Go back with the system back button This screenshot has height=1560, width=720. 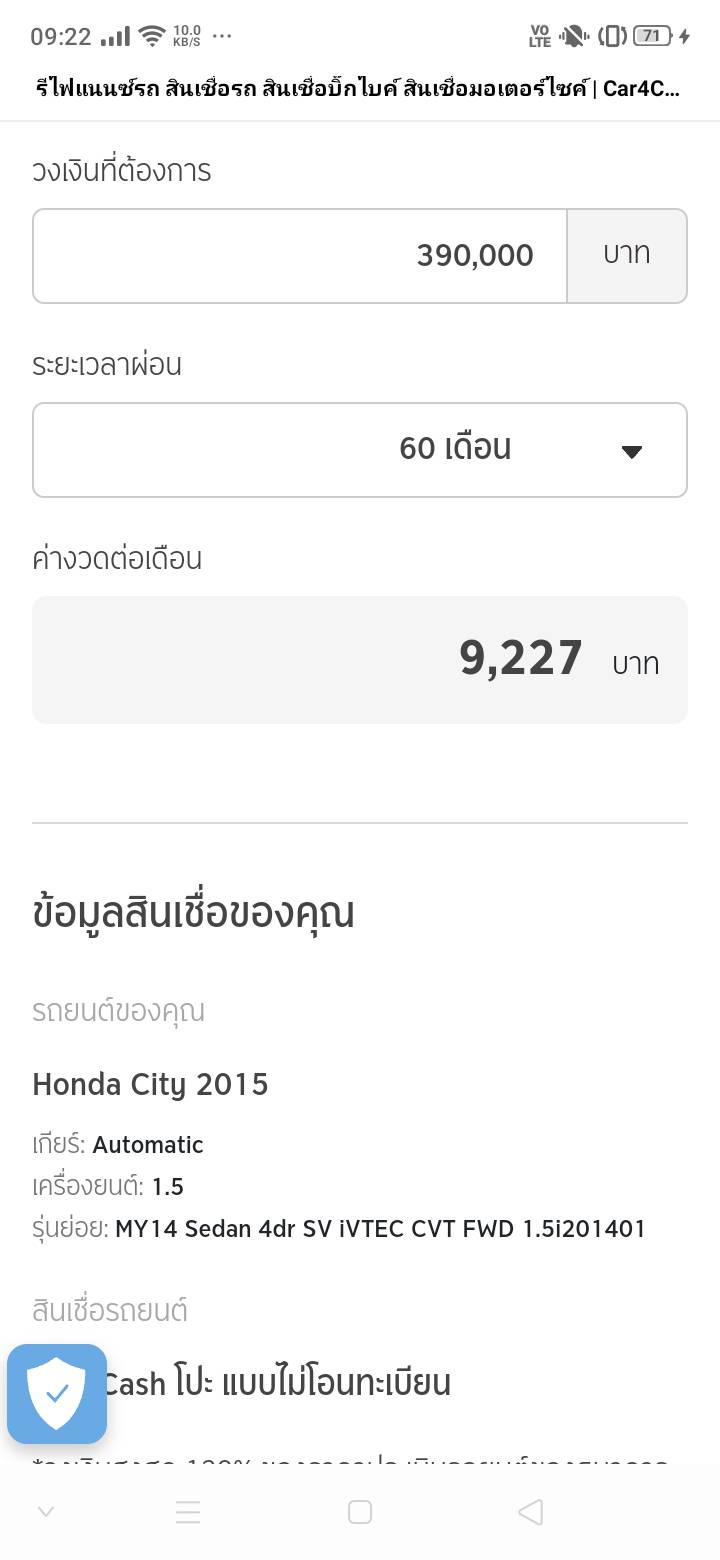(x=531, y=1512)
